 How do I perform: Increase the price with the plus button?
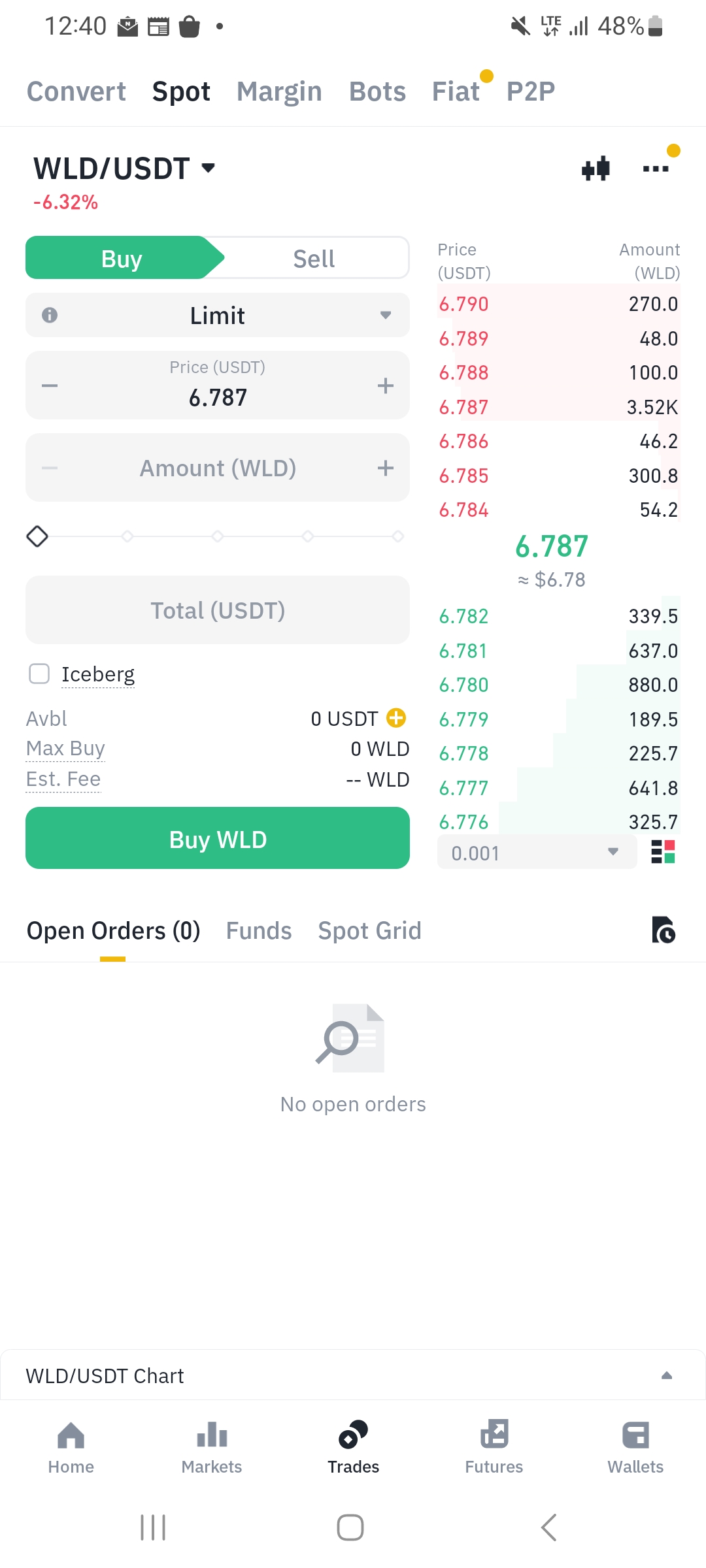point(386,385)
